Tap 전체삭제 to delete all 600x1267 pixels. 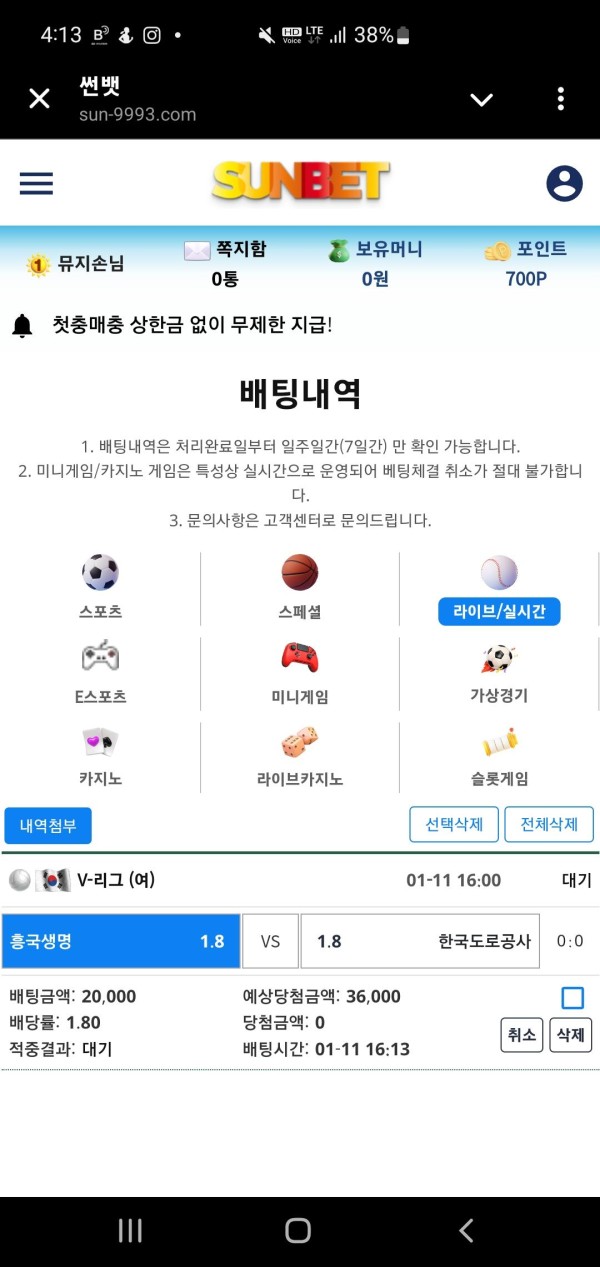tap(549, 825)
